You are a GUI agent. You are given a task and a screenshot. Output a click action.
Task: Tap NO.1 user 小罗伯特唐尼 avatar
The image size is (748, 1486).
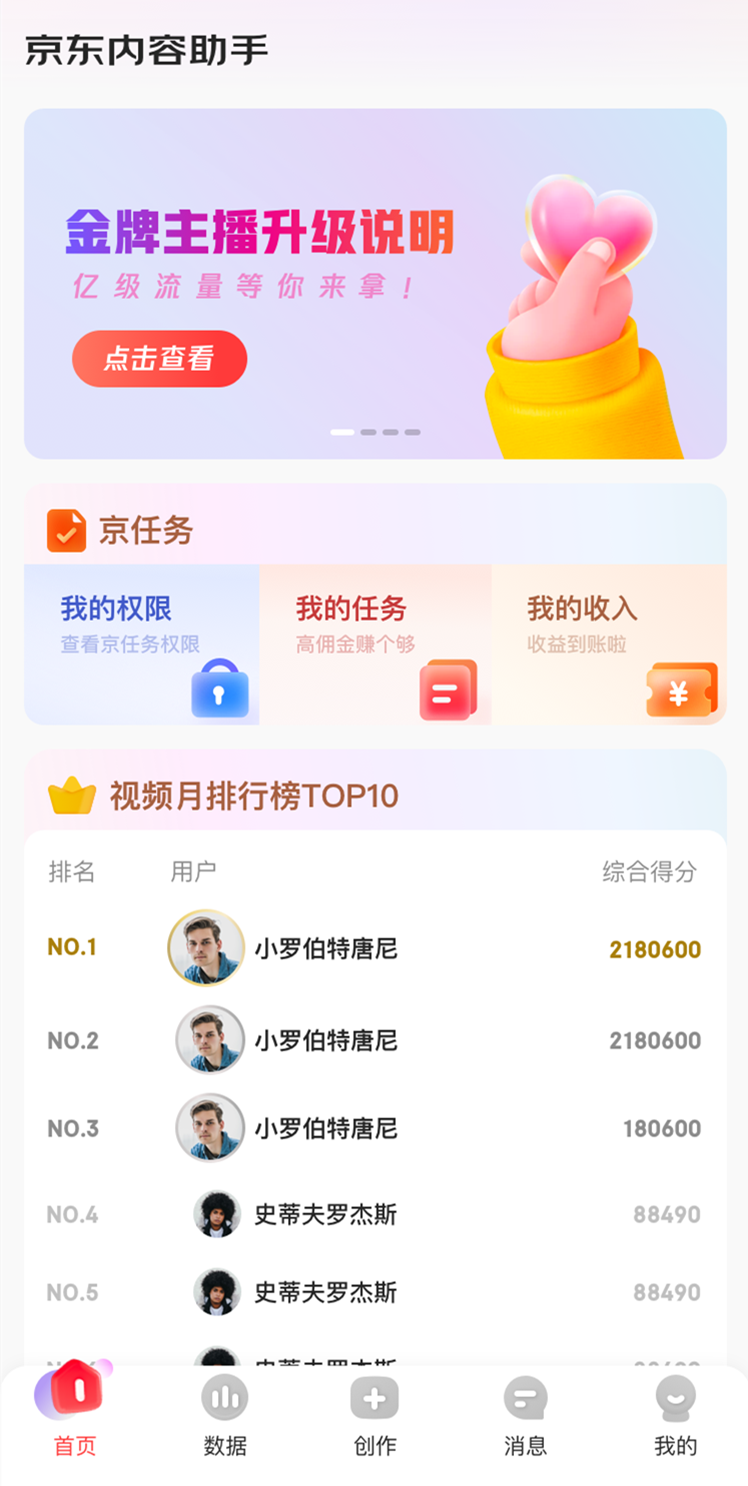pyautogui.click(x=205, y=947)
